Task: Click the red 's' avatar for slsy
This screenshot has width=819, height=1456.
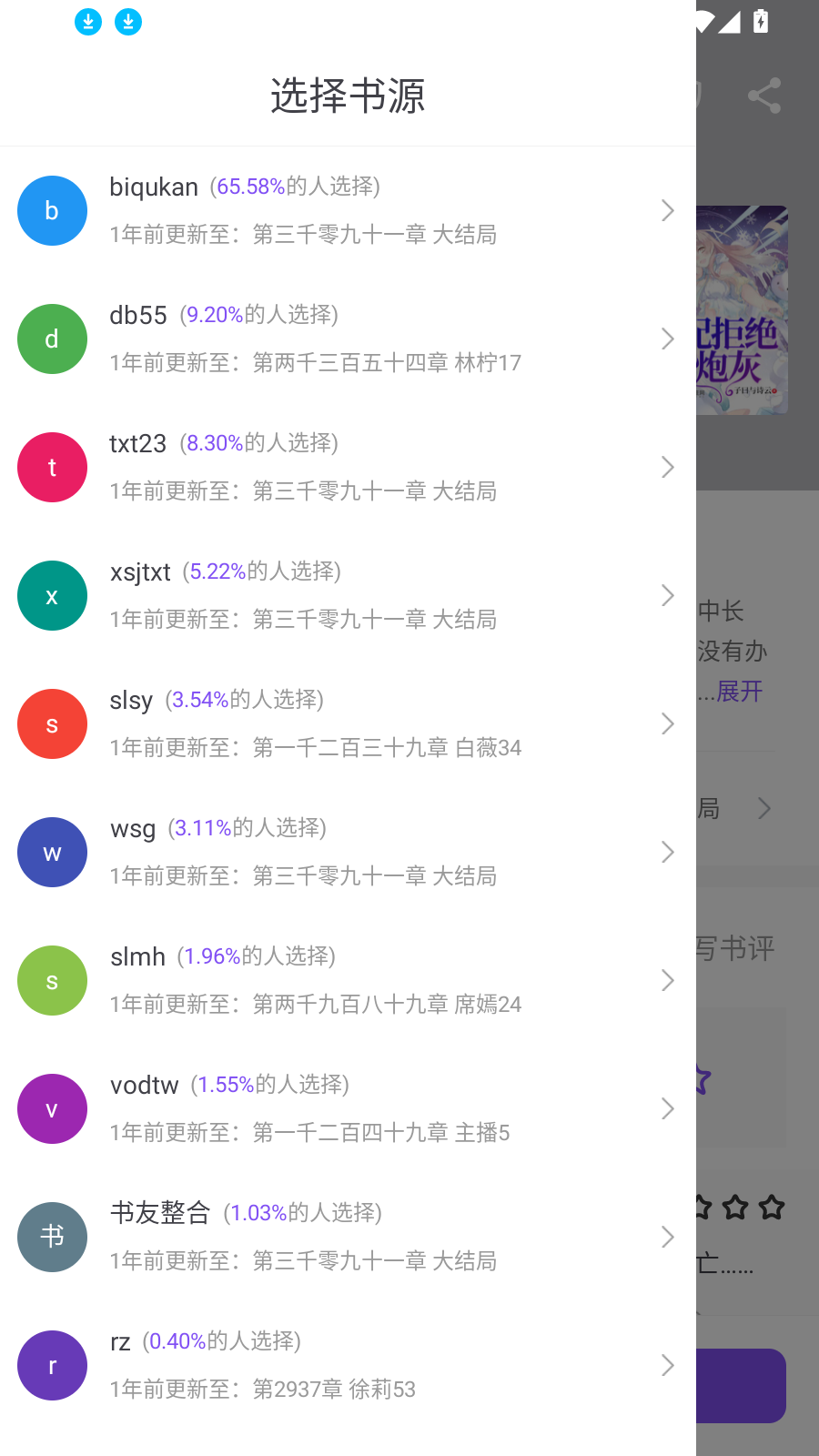Action: click(52, 723)
